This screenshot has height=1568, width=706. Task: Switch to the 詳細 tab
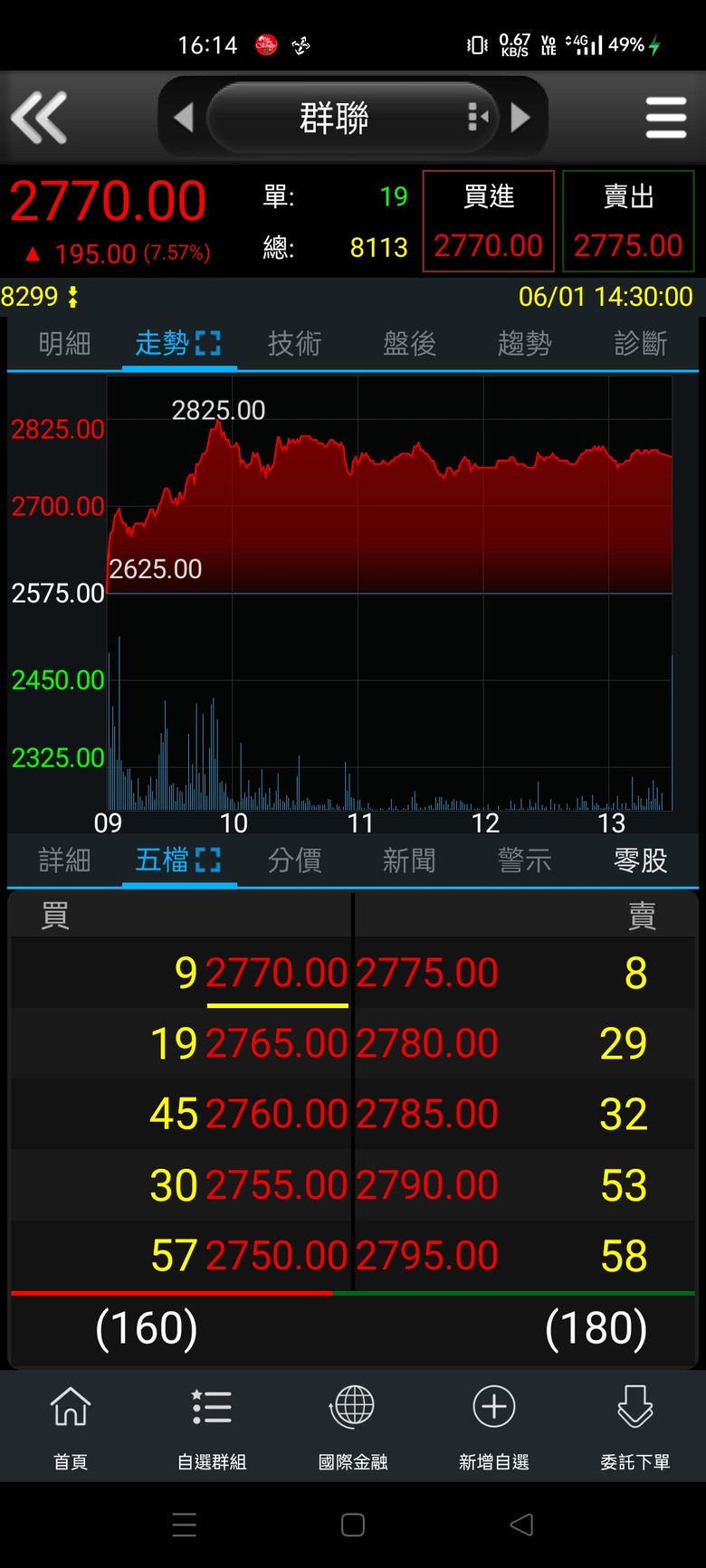64,860
